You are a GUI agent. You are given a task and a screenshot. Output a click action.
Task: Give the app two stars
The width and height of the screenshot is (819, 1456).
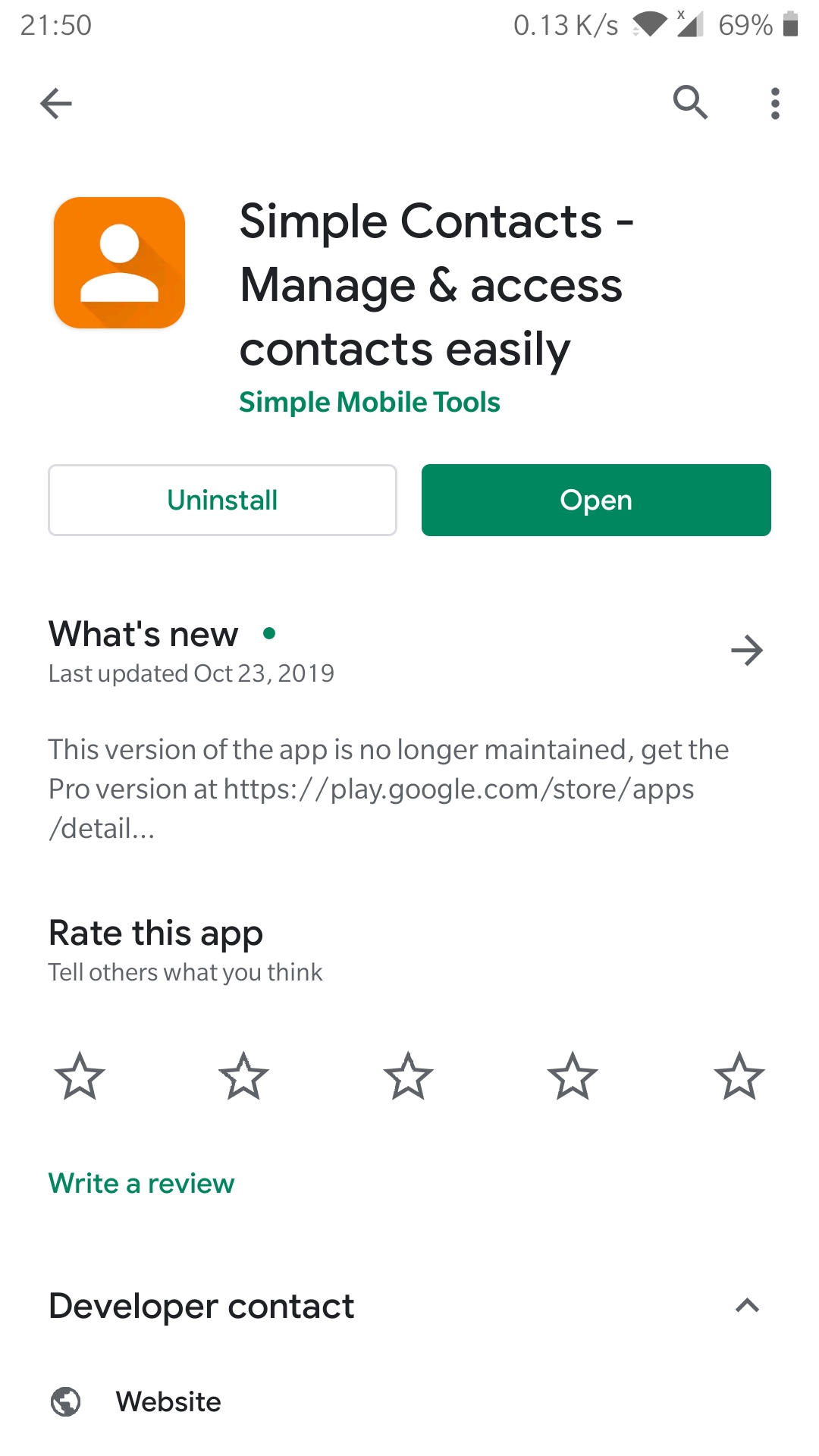click(243, 1076)
